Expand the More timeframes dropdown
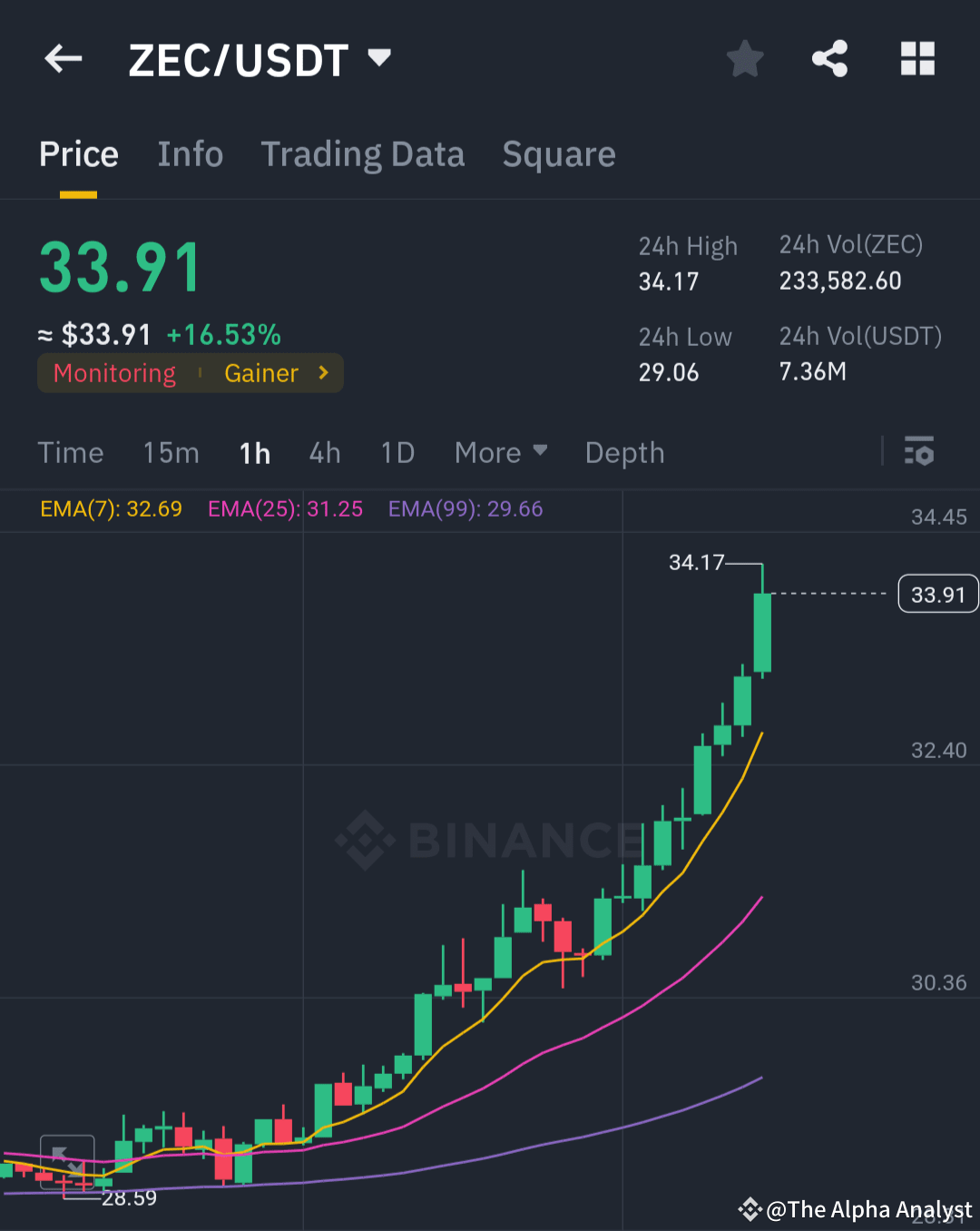980x1231 pixels. point(501,452)
